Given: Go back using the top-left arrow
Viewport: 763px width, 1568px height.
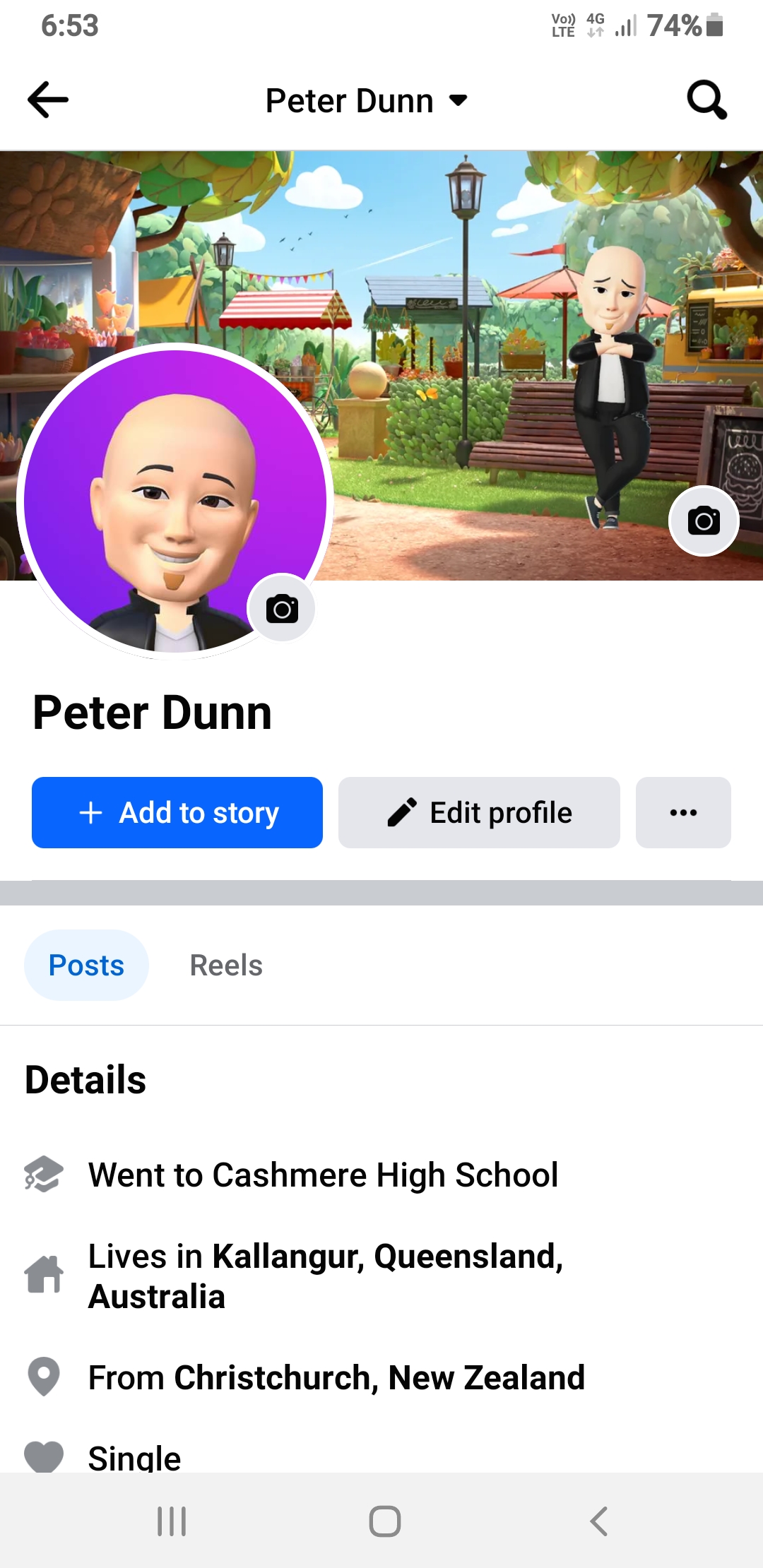Looking at the screenshot, I should click(x=48, y=100).
